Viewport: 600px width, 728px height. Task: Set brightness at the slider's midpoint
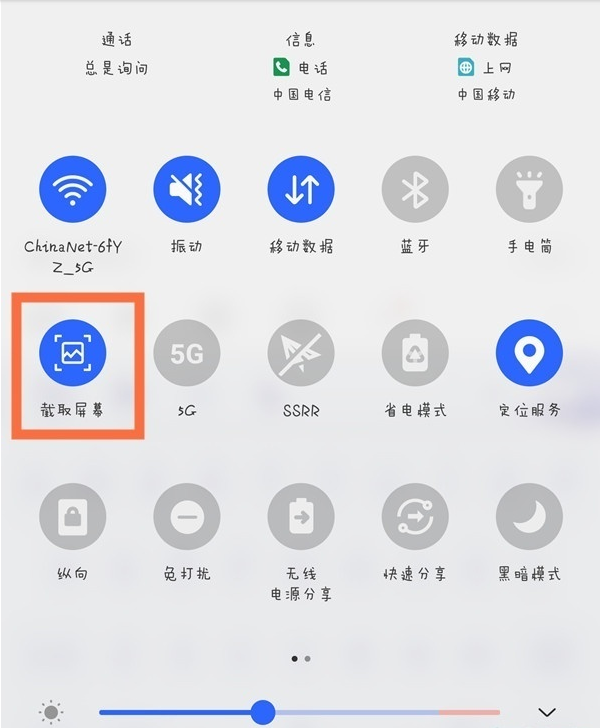(299, 712)
